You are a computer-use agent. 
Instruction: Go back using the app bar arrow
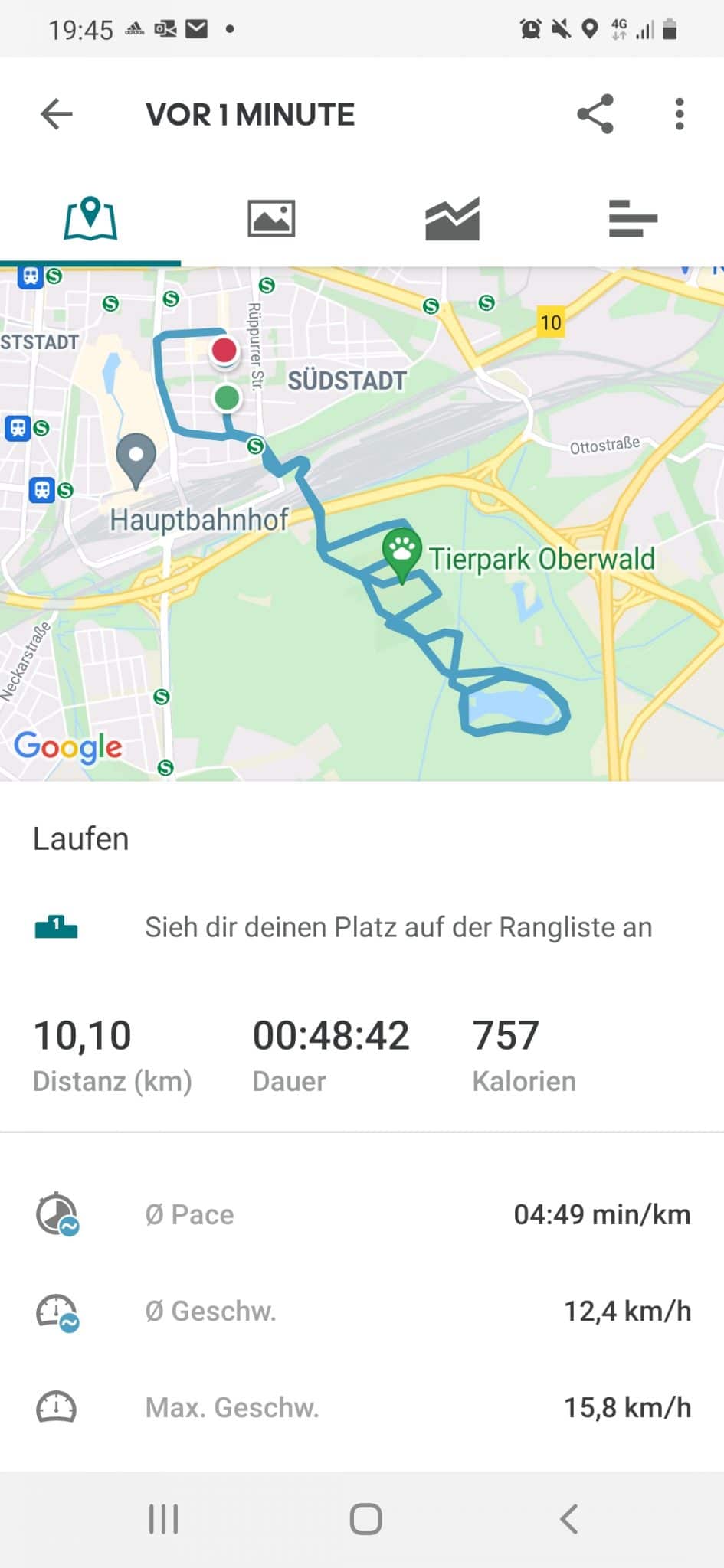point(57,115)
